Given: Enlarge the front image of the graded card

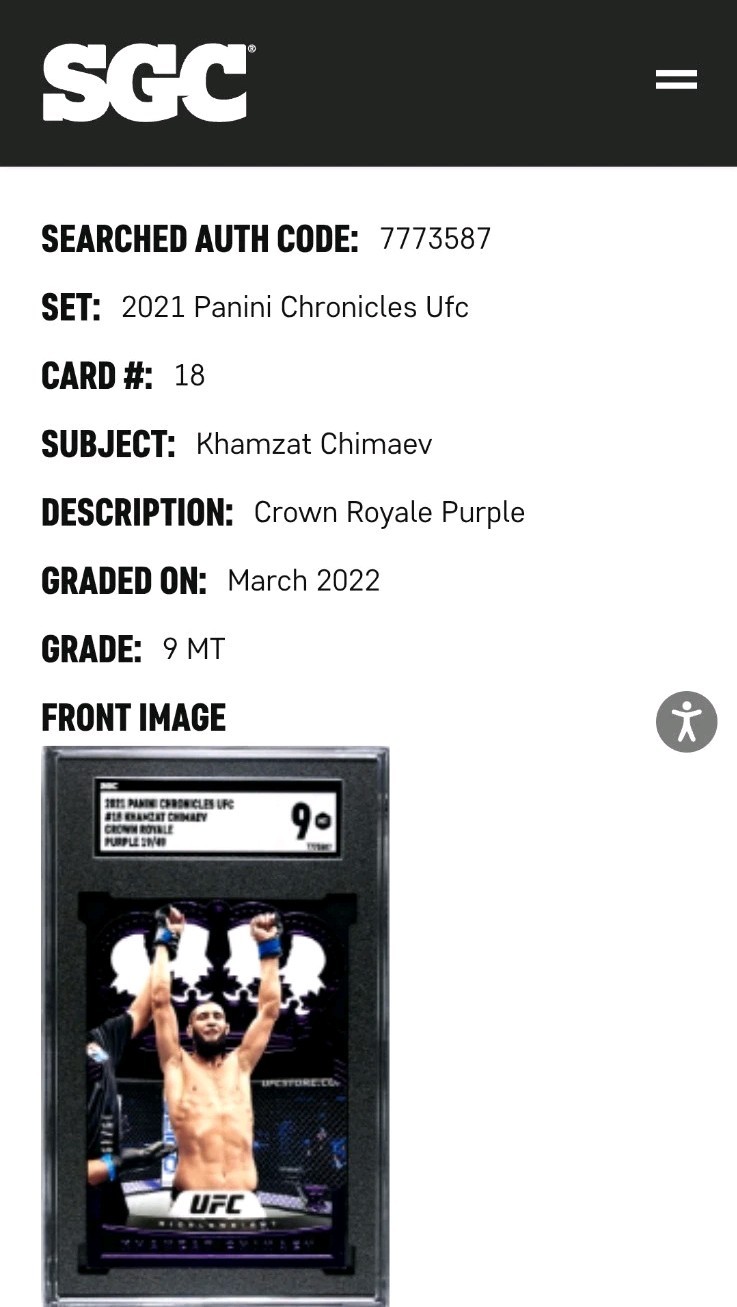Looking at the screenshot, I should 215,1025.
